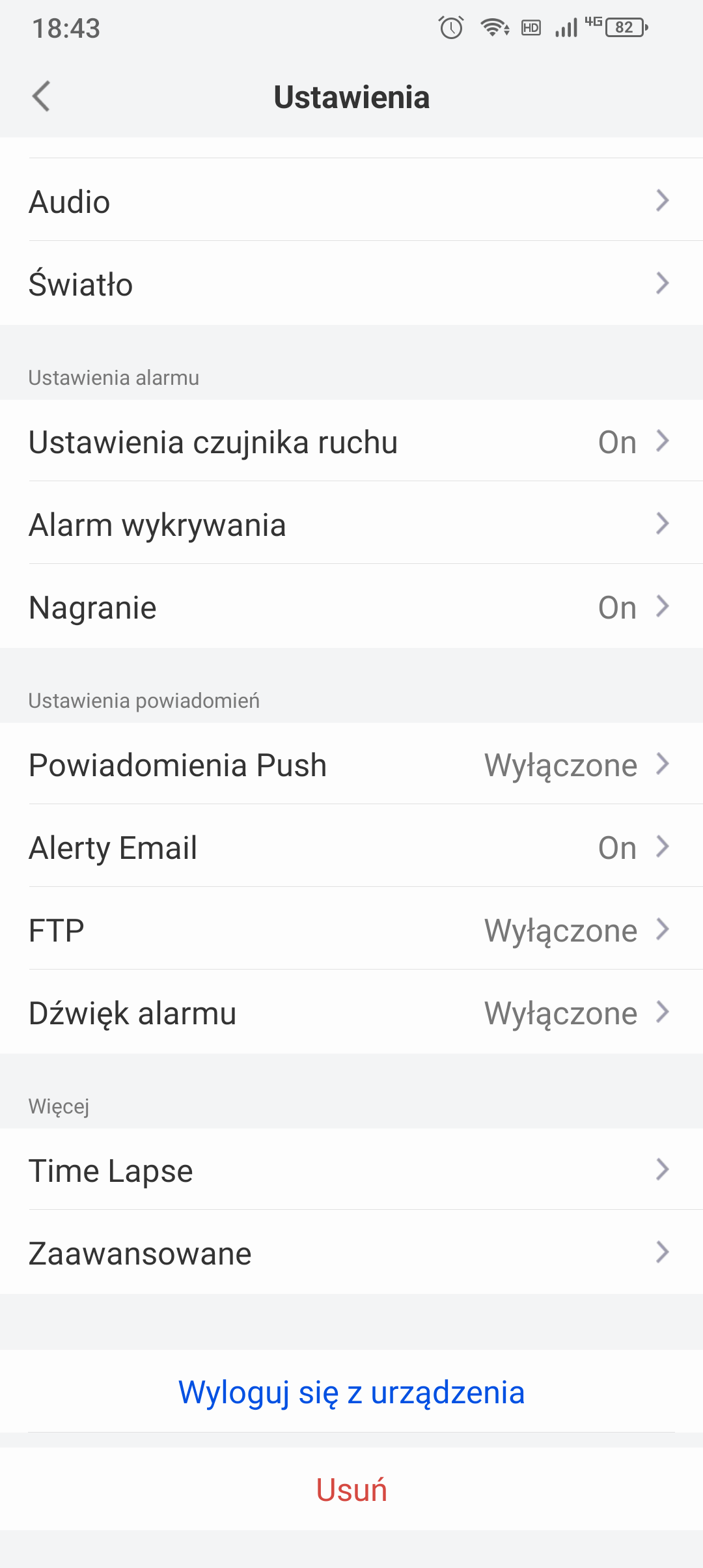Open Powiadomienia Push settings
The height and width of the screenshot is (1568, 703).
pyautogui.click(x=351, y=764)
